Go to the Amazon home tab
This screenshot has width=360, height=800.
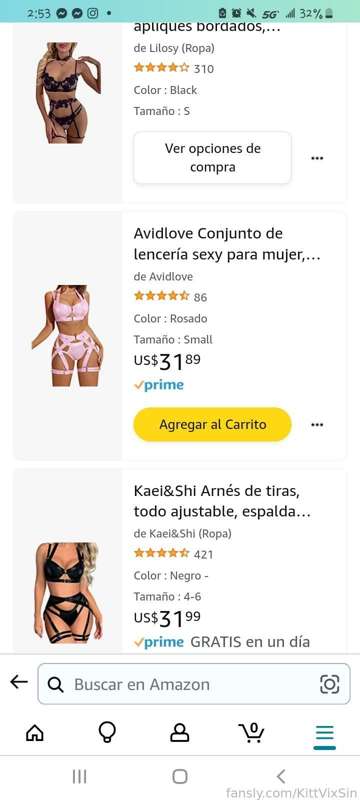pos(35,734)
